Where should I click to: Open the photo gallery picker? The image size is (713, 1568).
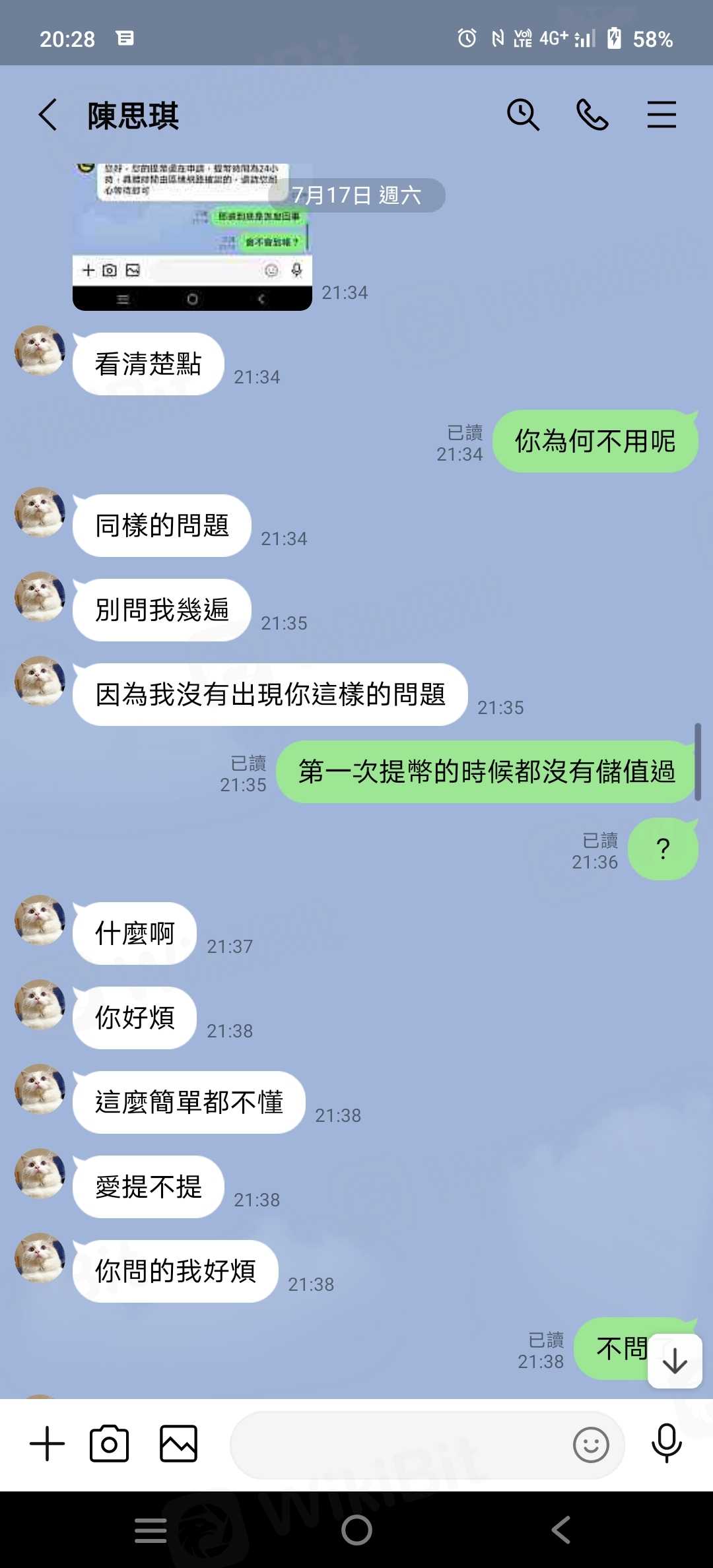(178, 1444)
